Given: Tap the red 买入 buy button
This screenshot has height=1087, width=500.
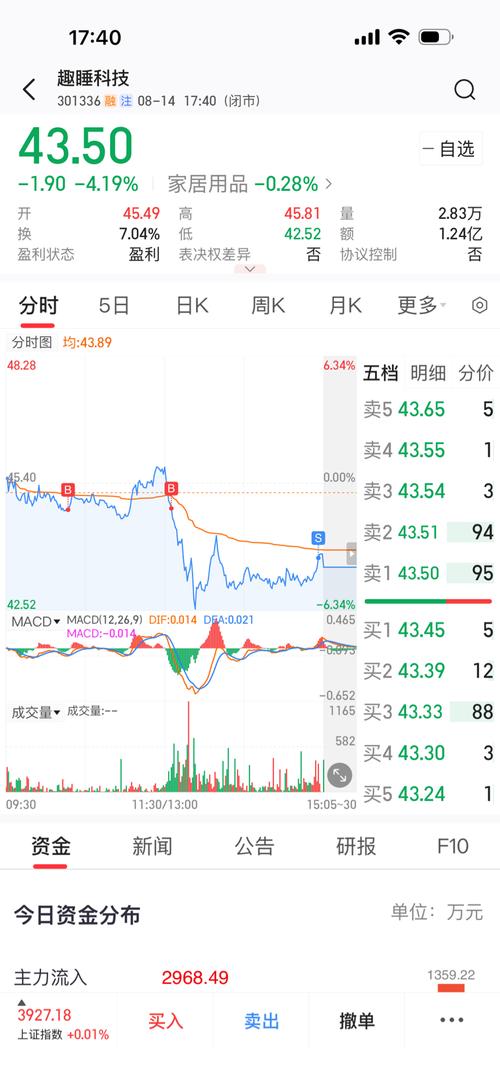Looking at the screenshot, I should point(166,1020).
